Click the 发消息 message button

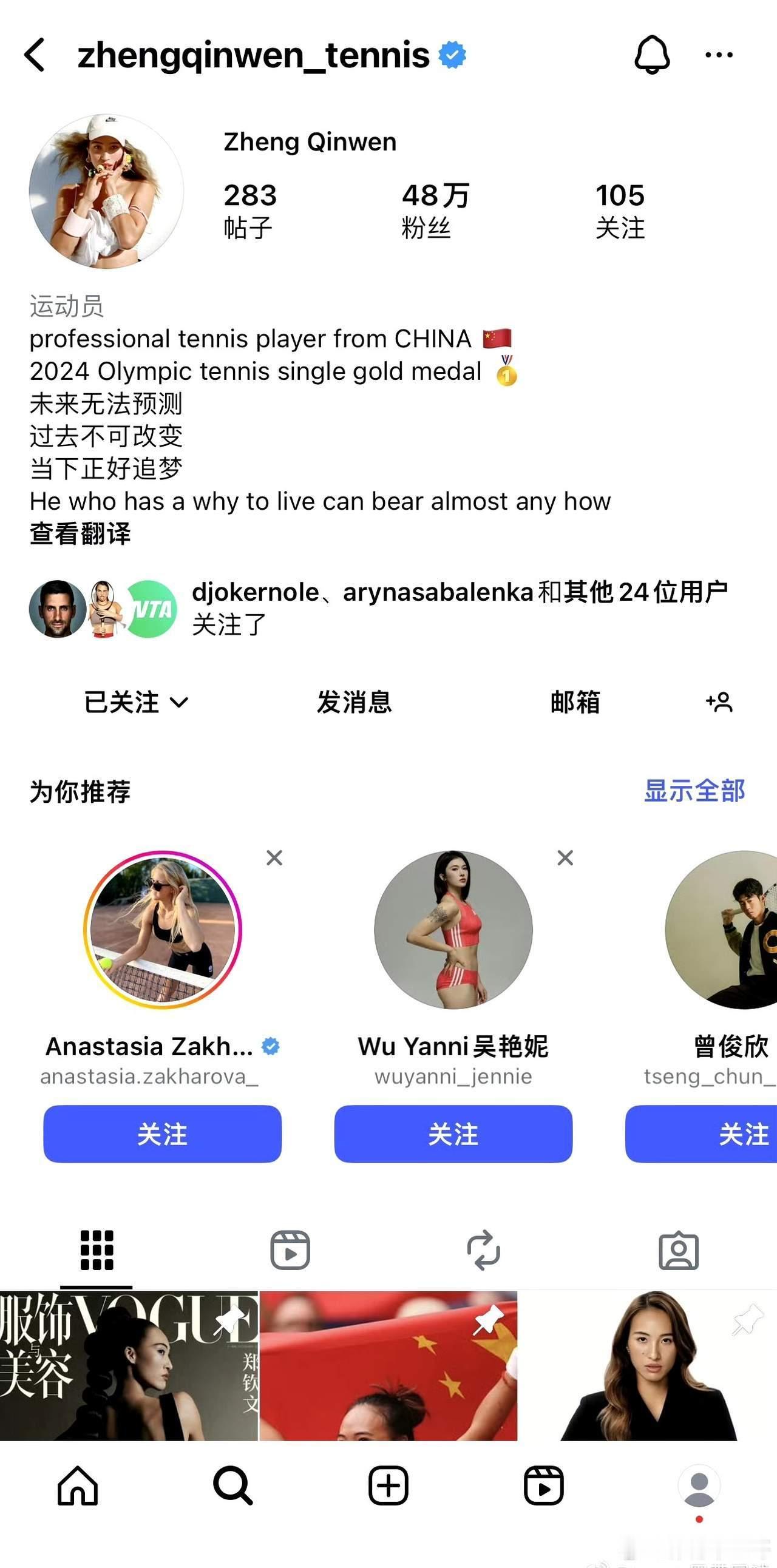355,702
